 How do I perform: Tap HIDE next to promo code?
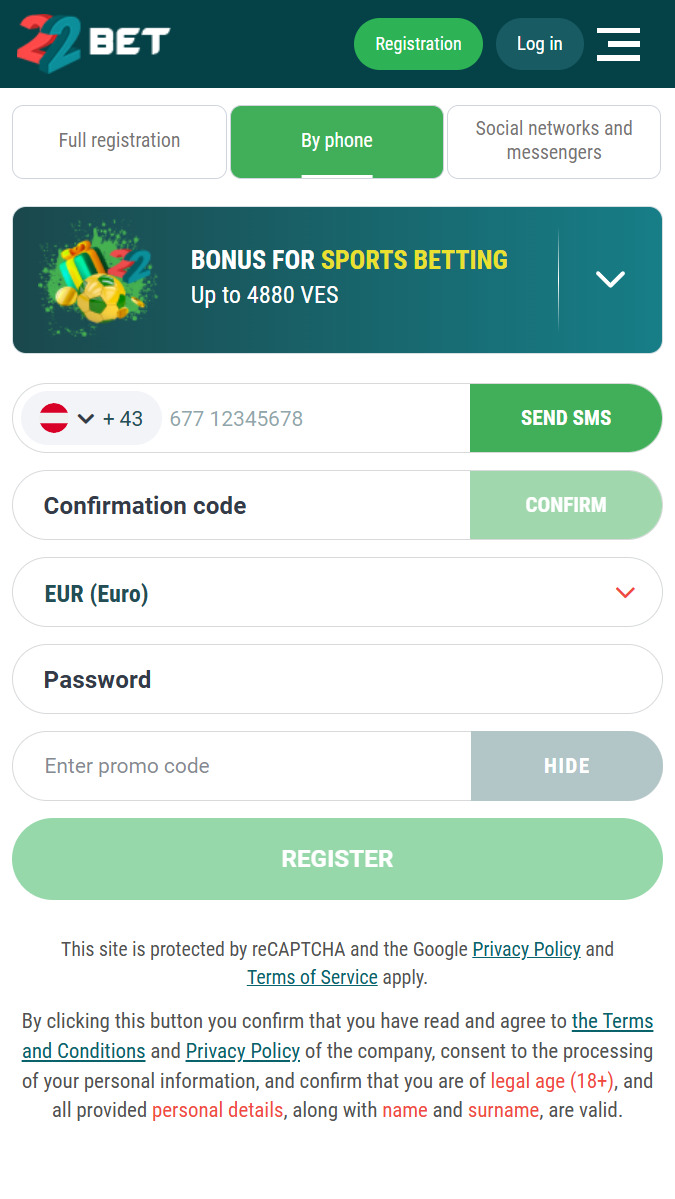[566, 766]
